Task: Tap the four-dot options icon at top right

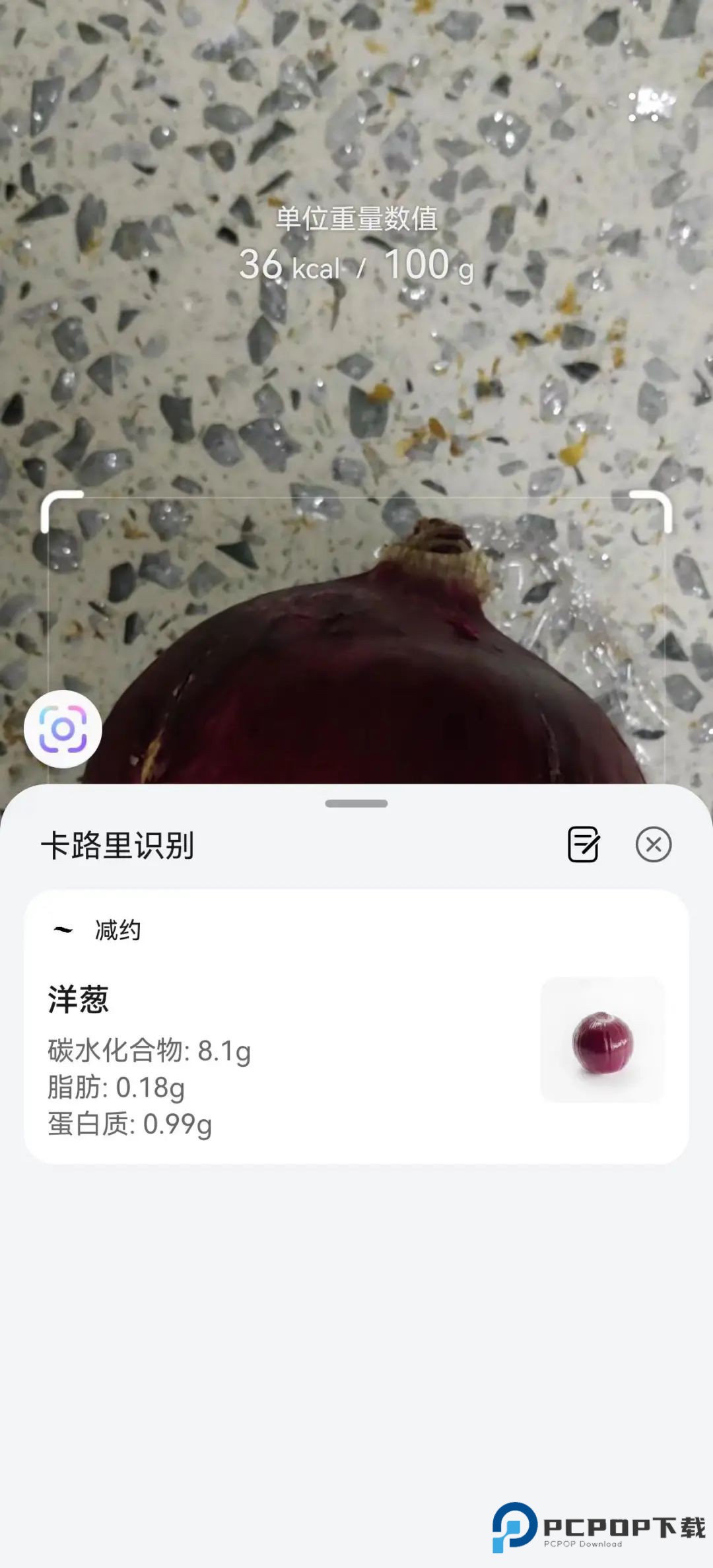Action: (x=642, y=108)
